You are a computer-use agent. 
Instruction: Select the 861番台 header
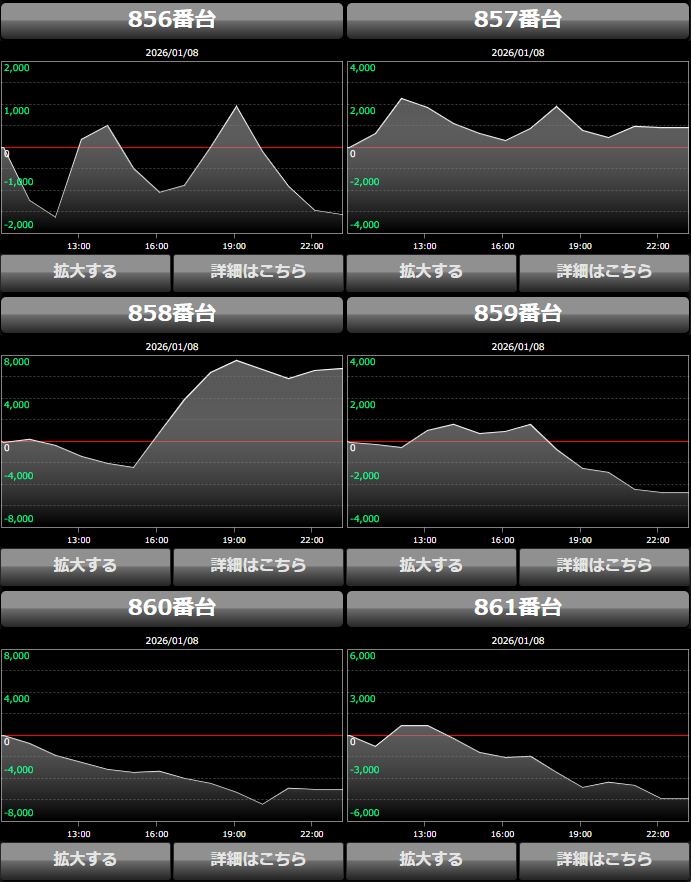(518, 608)
